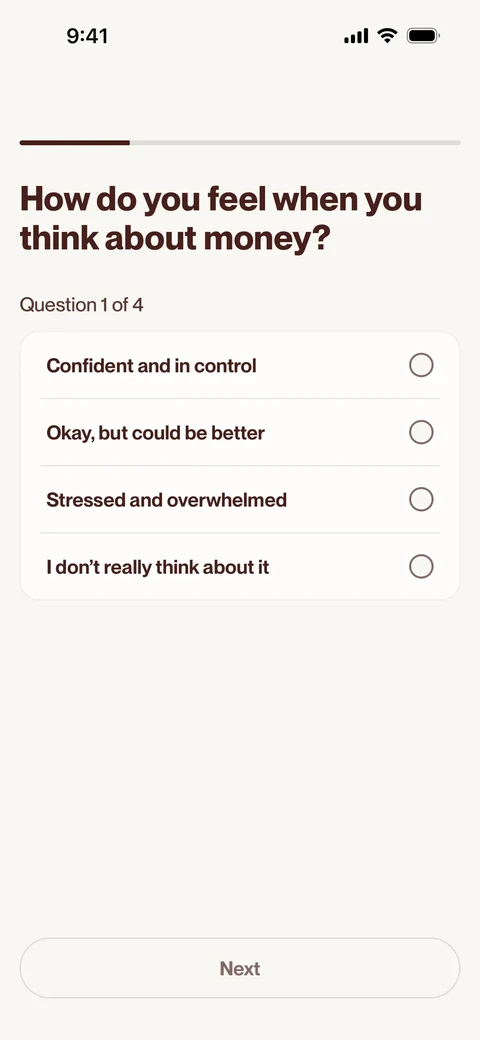Select I don't really think about it
The height and width of the screenshot is (1040, 480).
(x=240, y=566)
